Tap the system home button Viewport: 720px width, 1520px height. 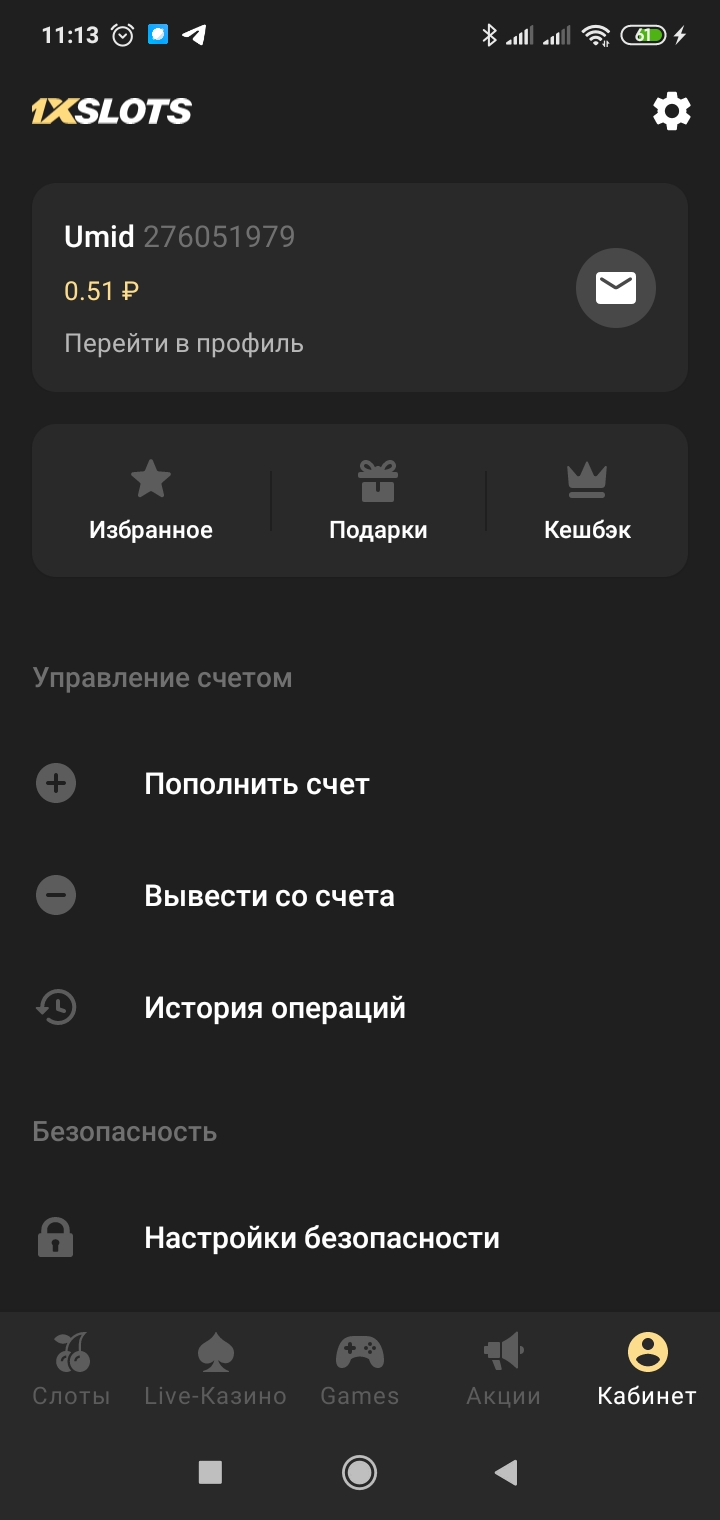[x=358, y=1472]
